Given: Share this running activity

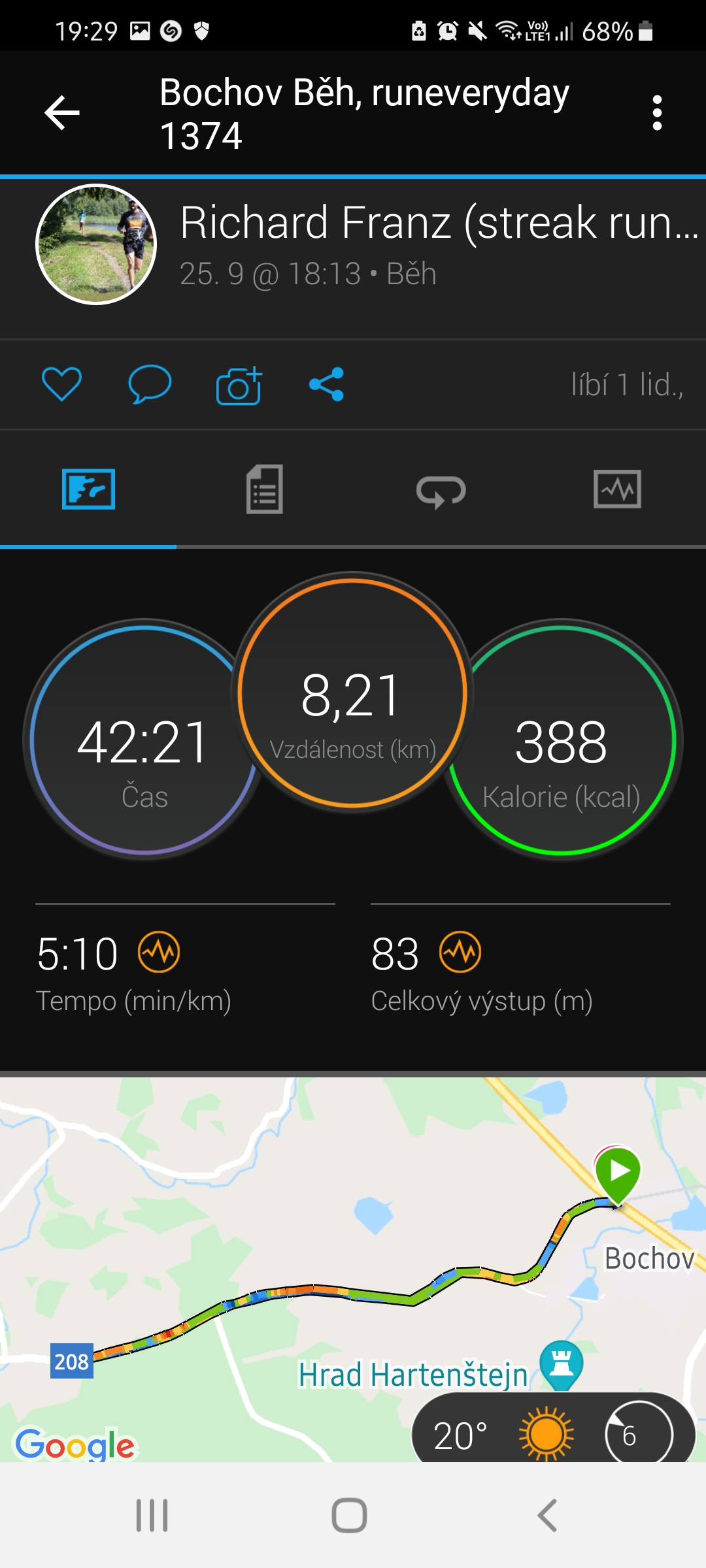Looking at the screenshot, I should click(326, 384).
